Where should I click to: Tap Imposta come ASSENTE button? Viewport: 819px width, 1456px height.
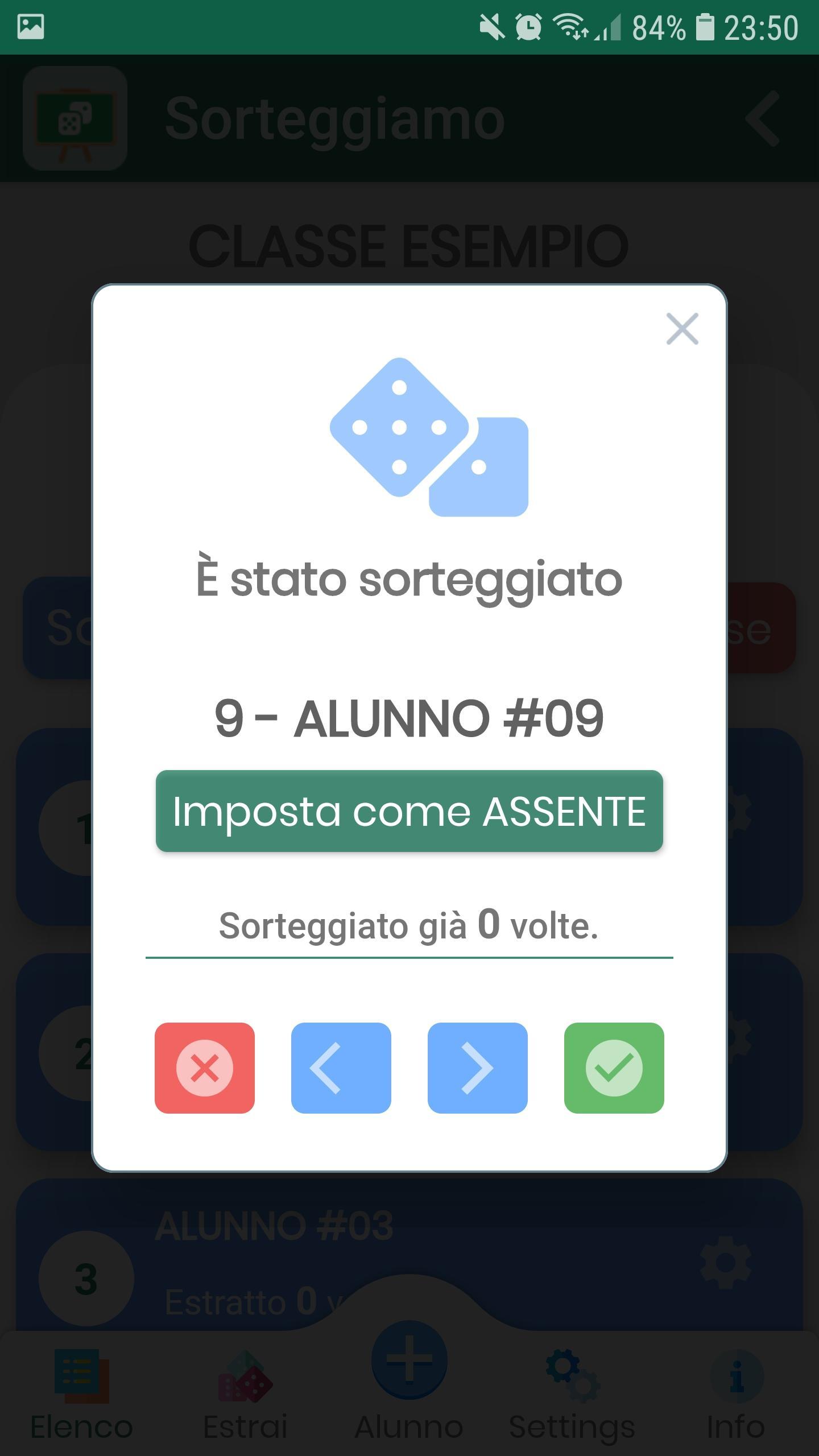click(409, 811)
